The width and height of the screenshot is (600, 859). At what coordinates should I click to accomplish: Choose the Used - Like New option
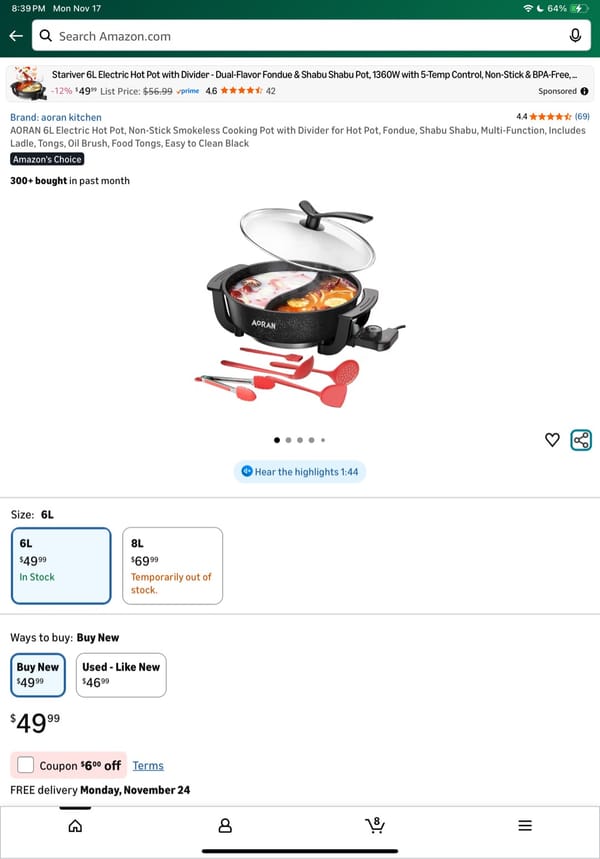120,674
